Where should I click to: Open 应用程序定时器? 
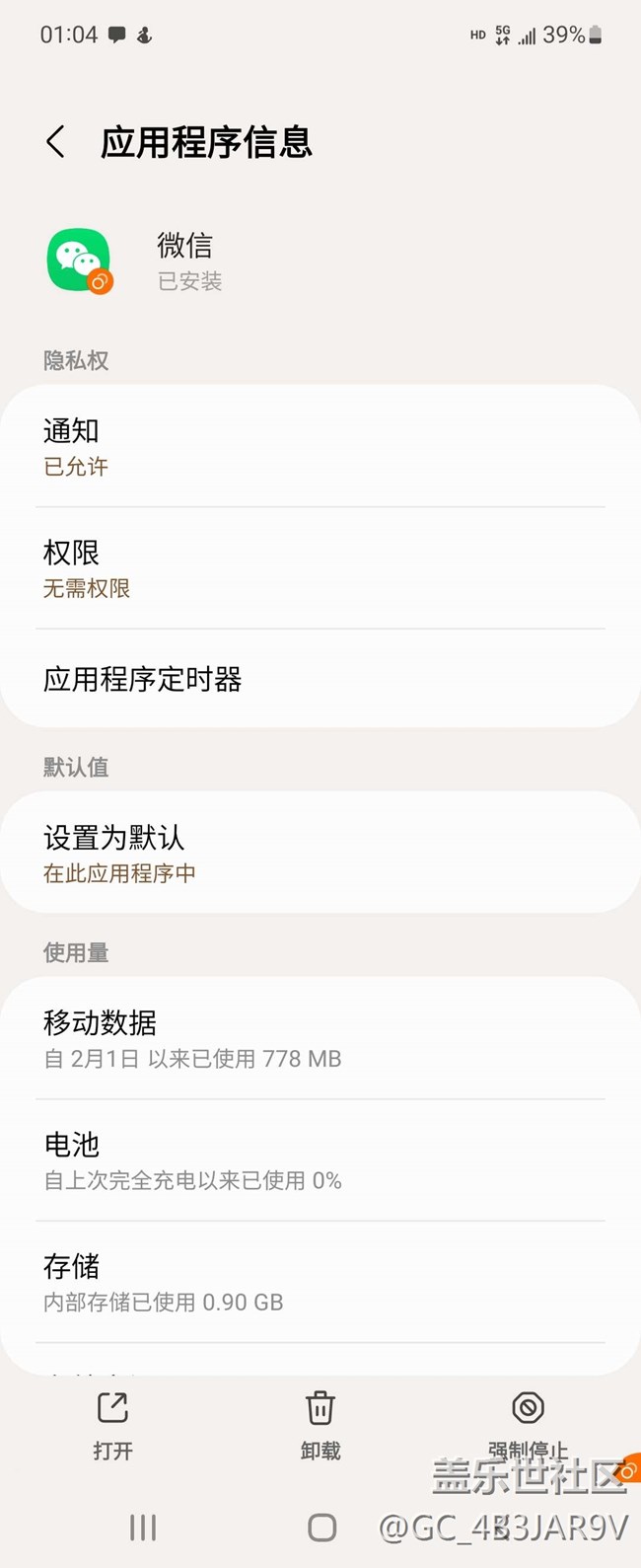coord(320,679)
